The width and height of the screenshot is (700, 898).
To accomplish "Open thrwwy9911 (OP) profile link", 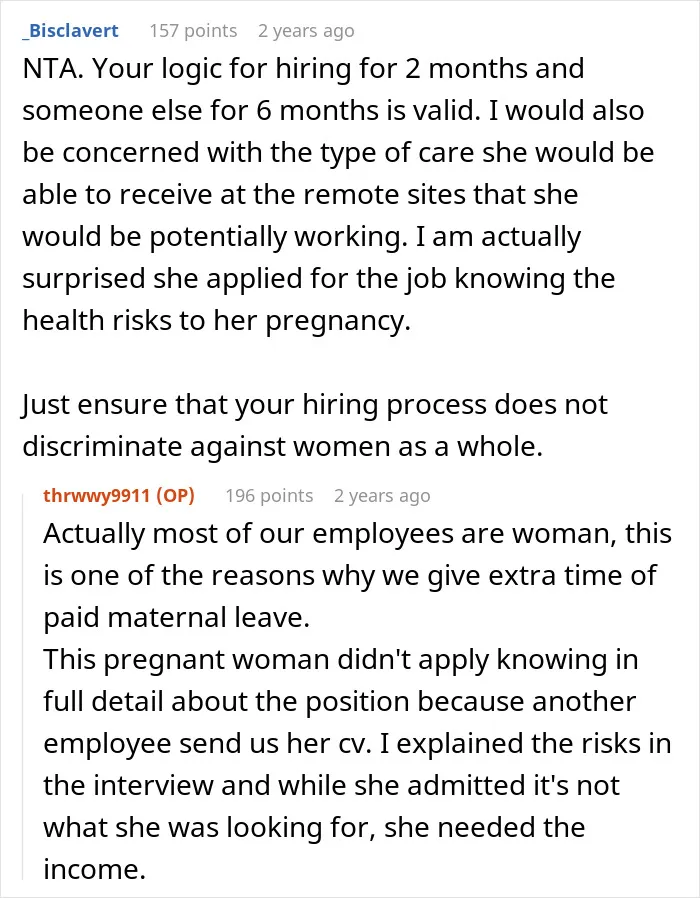I will (119, 495).
